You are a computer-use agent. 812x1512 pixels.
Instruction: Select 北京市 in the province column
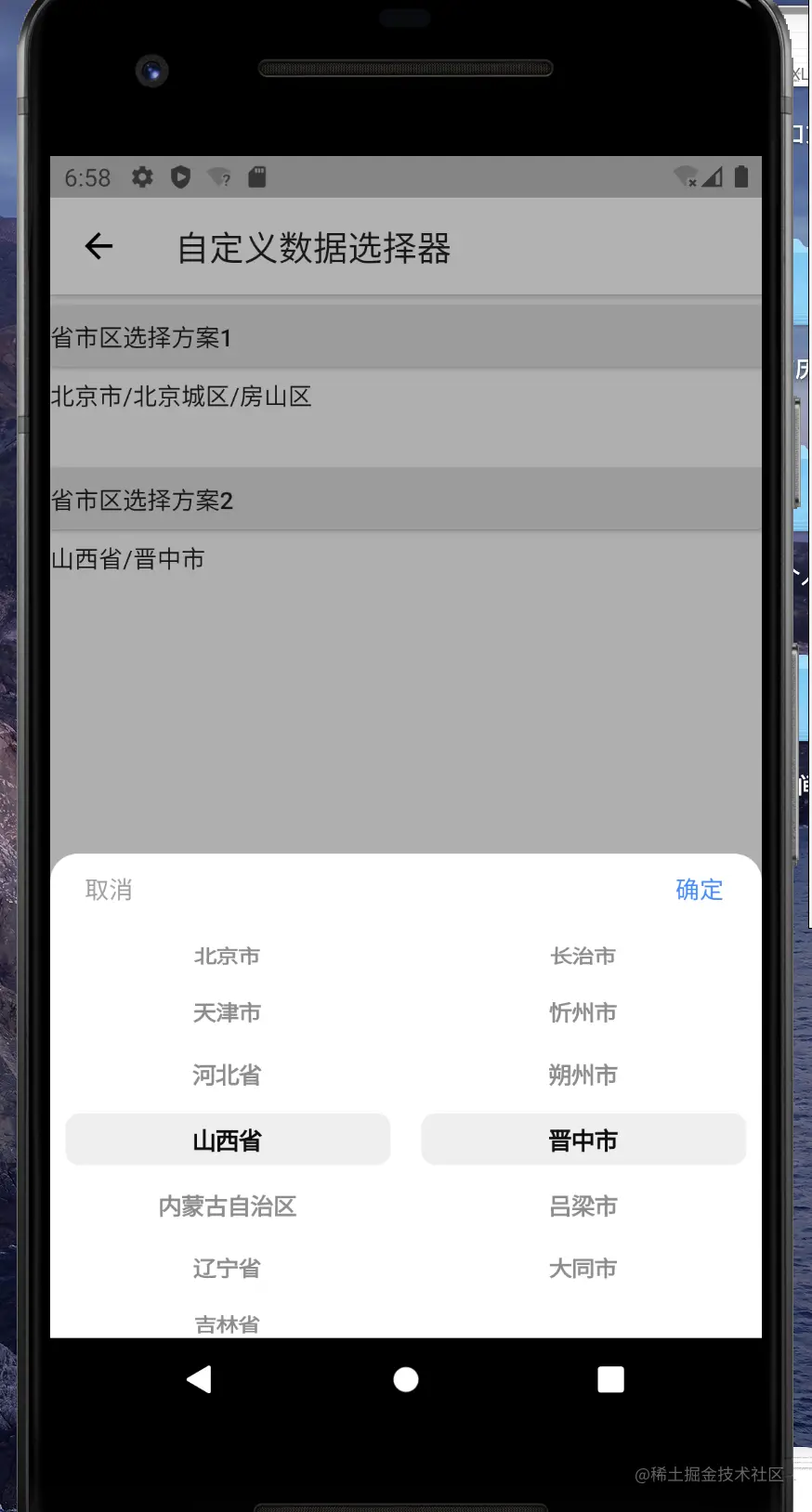pos(227,956)
